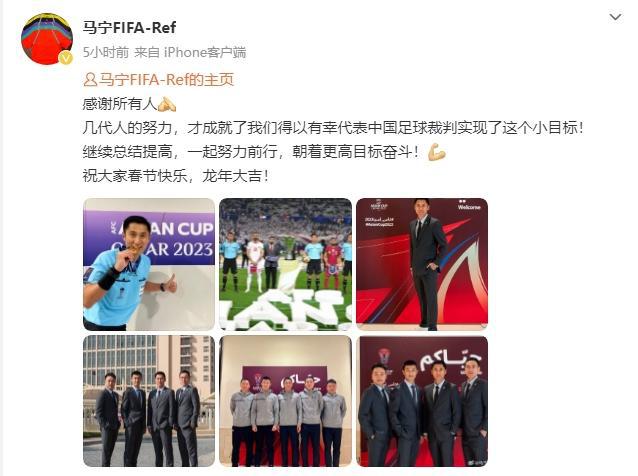The width and height of the screenshot is (638, 476).
Task: View photo of man in suit at Welcome wall
Action: point(421,263)
